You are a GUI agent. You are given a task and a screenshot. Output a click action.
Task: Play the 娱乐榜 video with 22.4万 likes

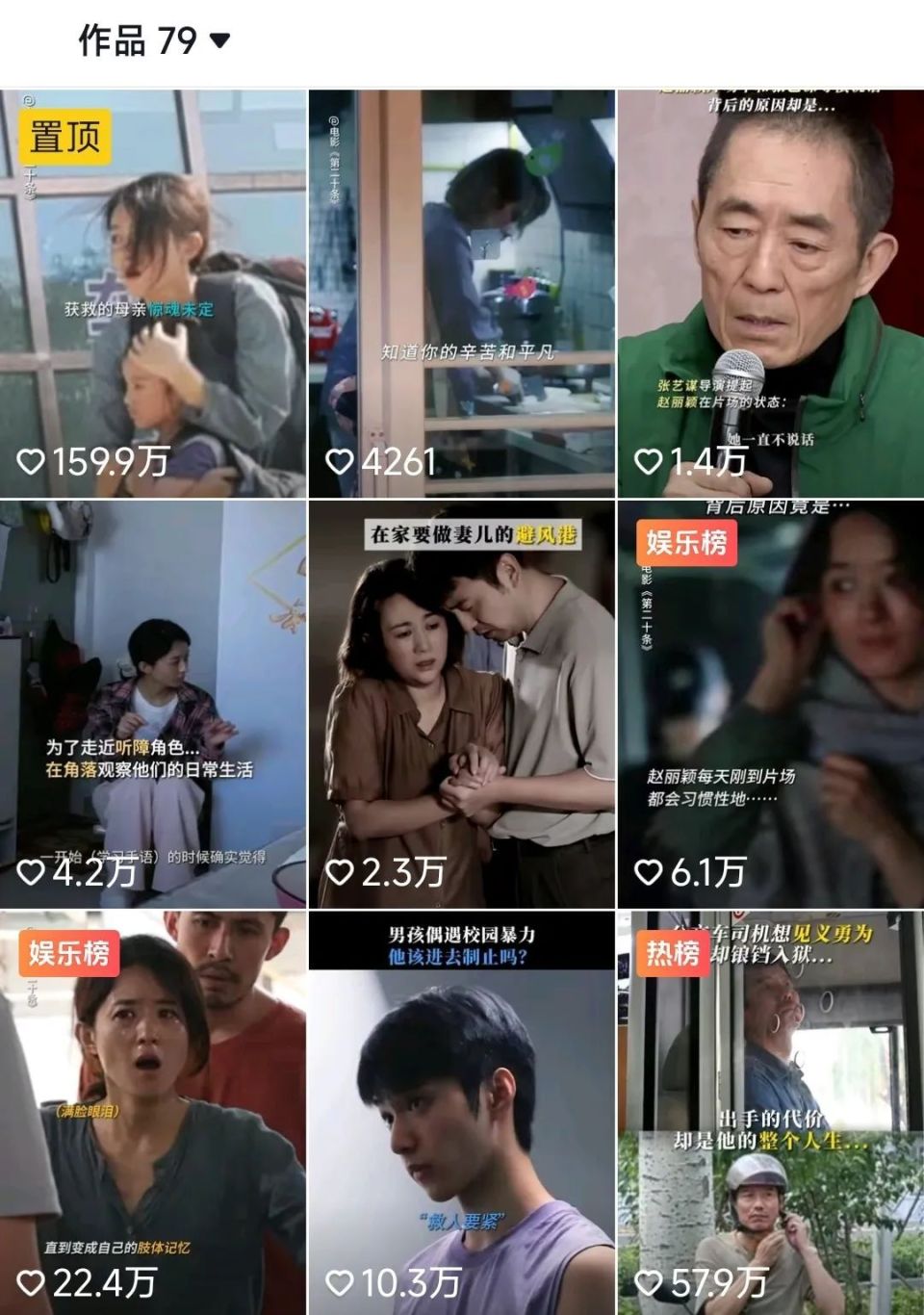point(153,1112)
